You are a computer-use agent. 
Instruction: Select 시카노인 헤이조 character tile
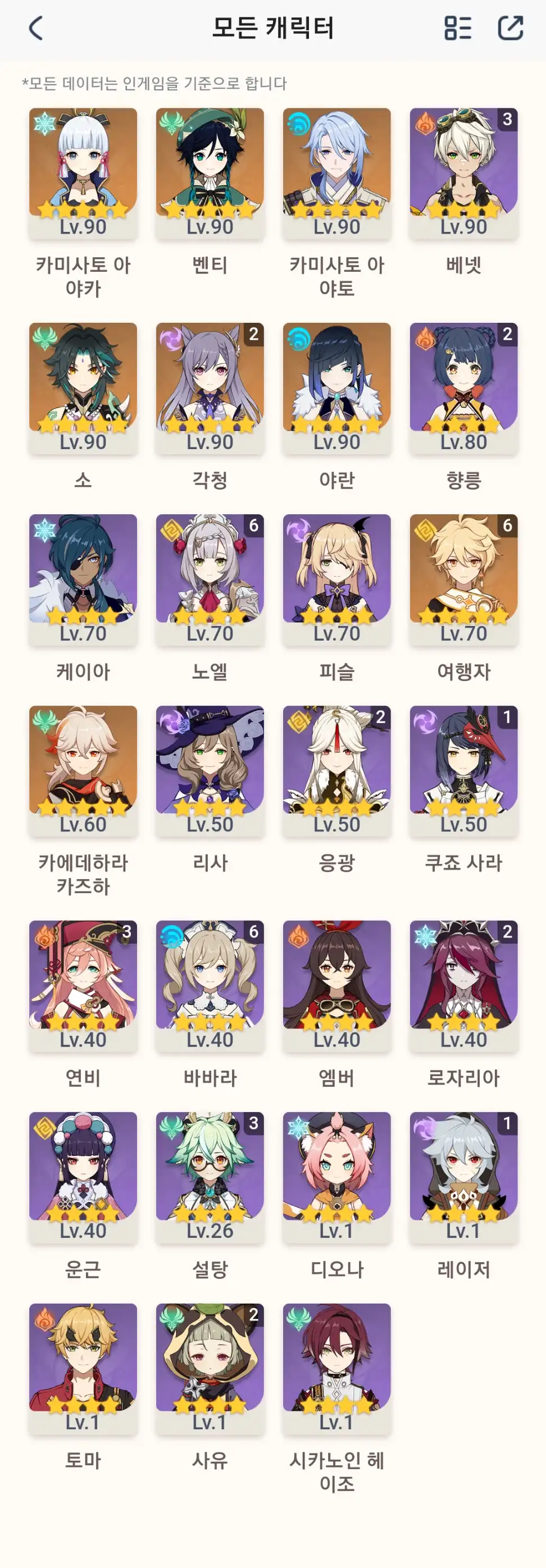coord(336,1368)
